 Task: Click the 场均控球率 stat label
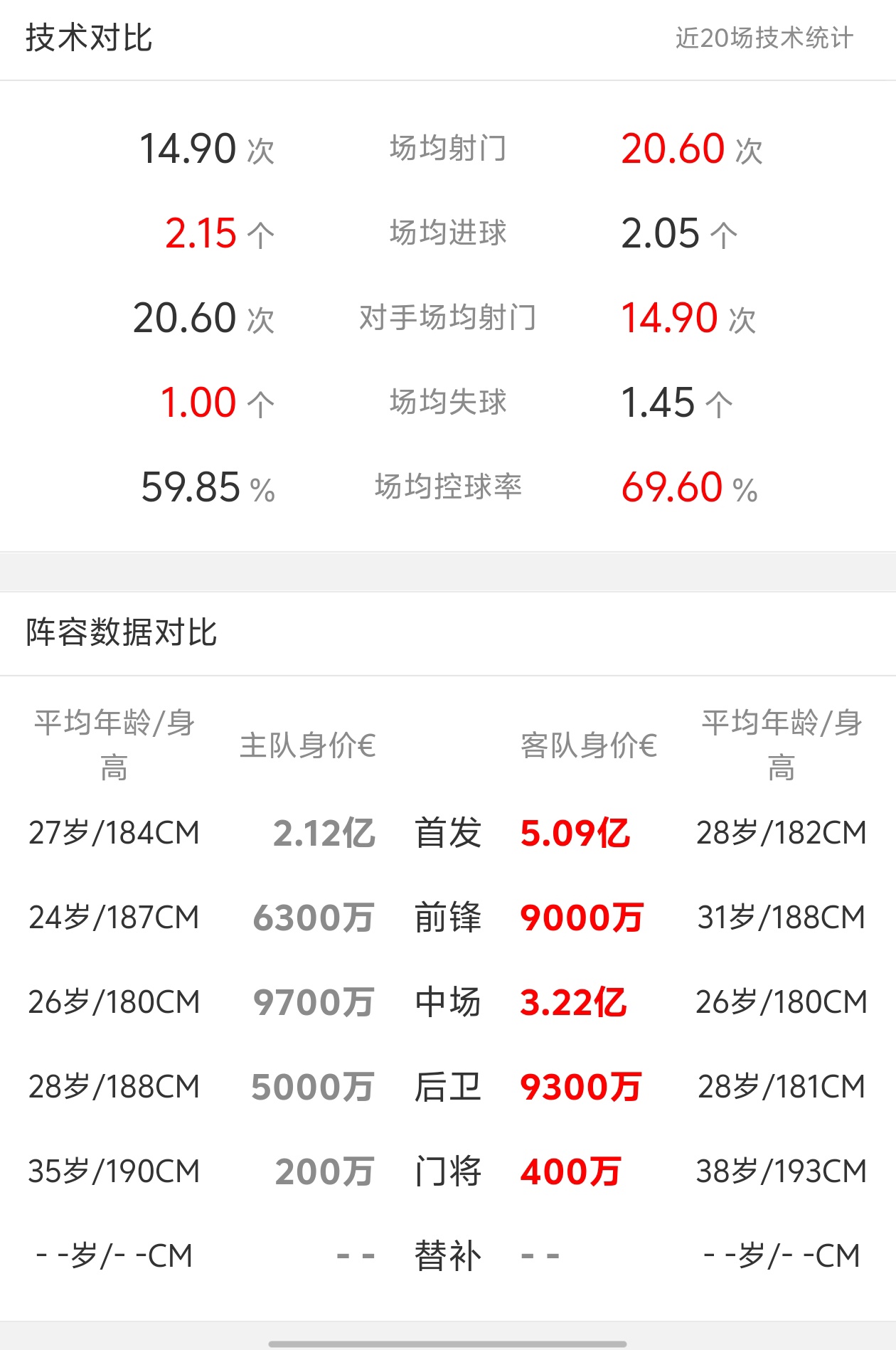coord(448,486)
